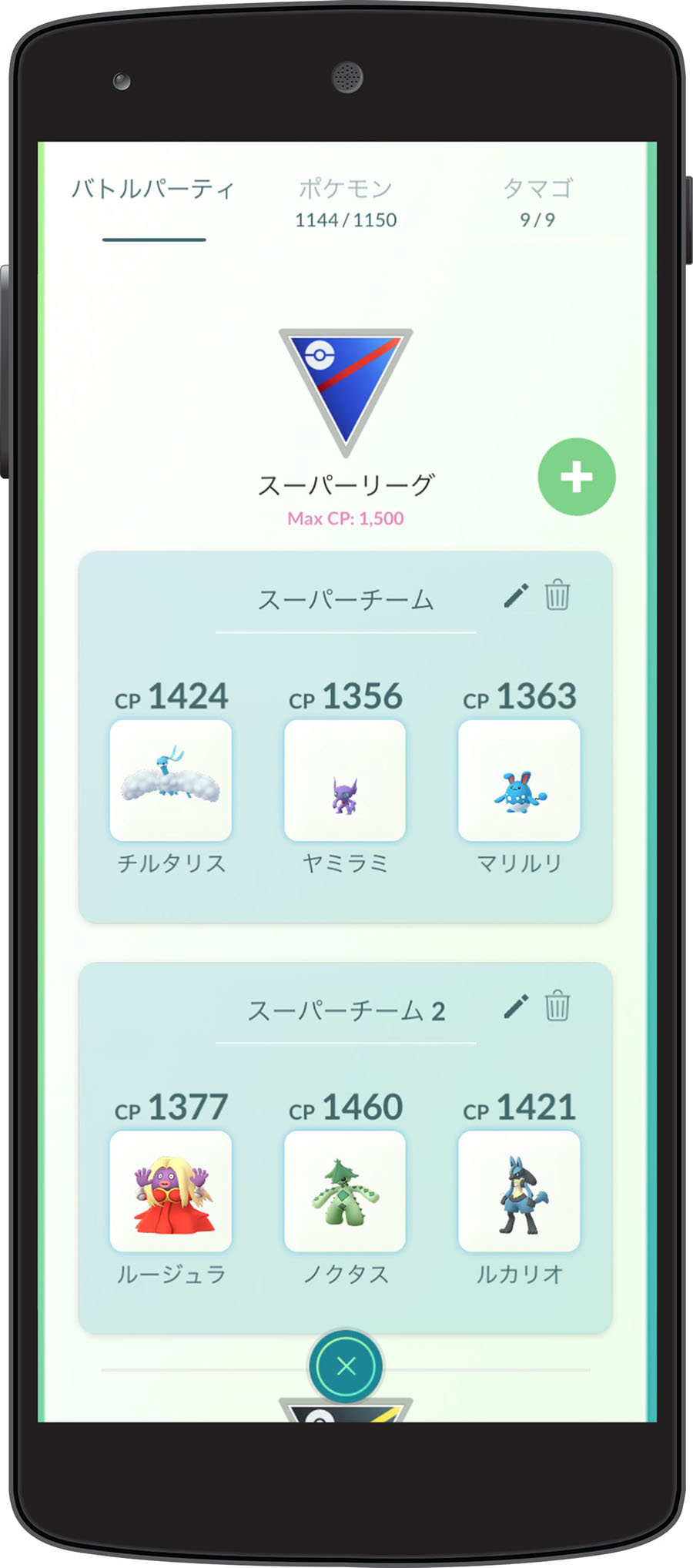
Task: Select マリルリ with CP 1363
Action: (519, 780)
